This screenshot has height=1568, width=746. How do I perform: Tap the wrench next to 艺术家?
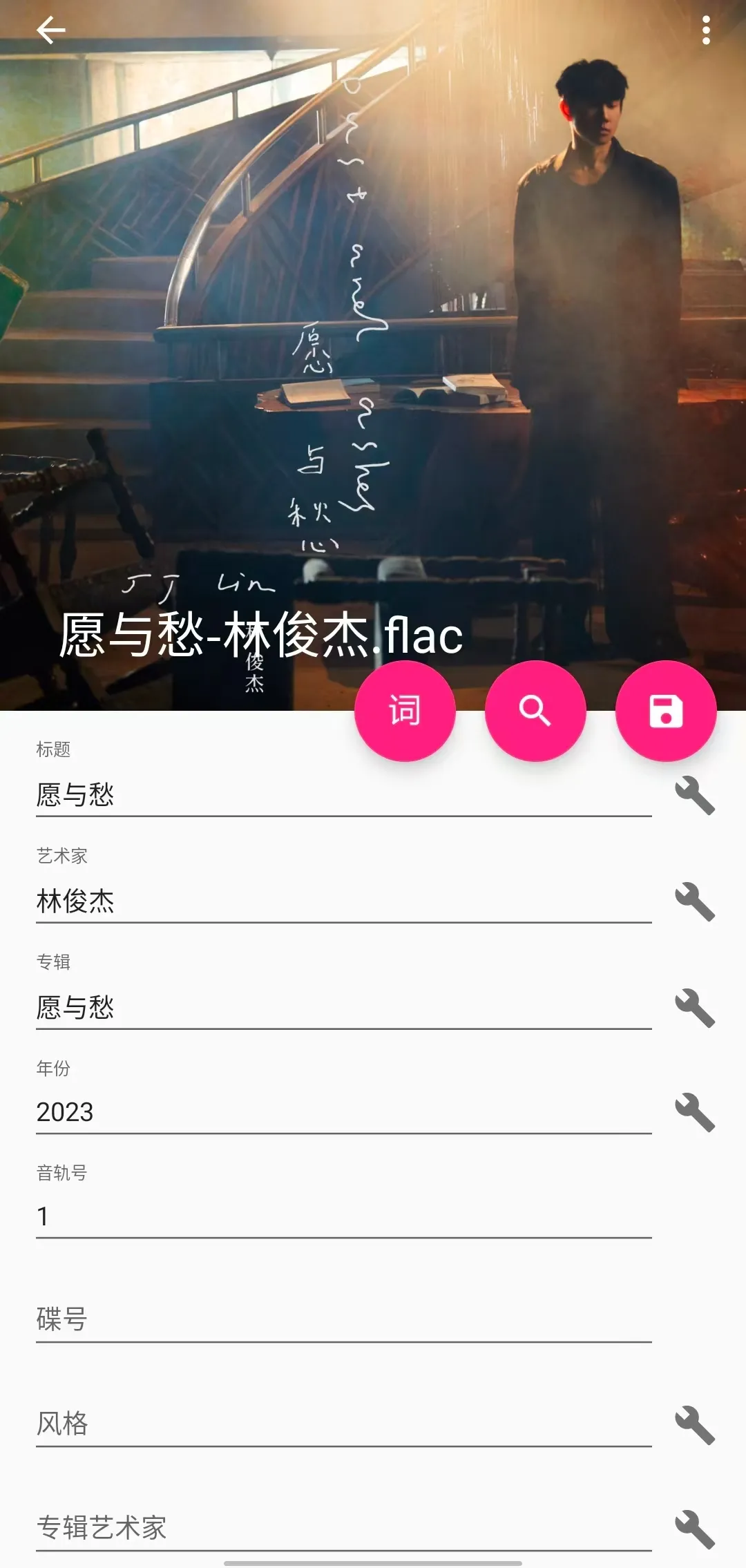pyautogui.click(x=695, y=901)
